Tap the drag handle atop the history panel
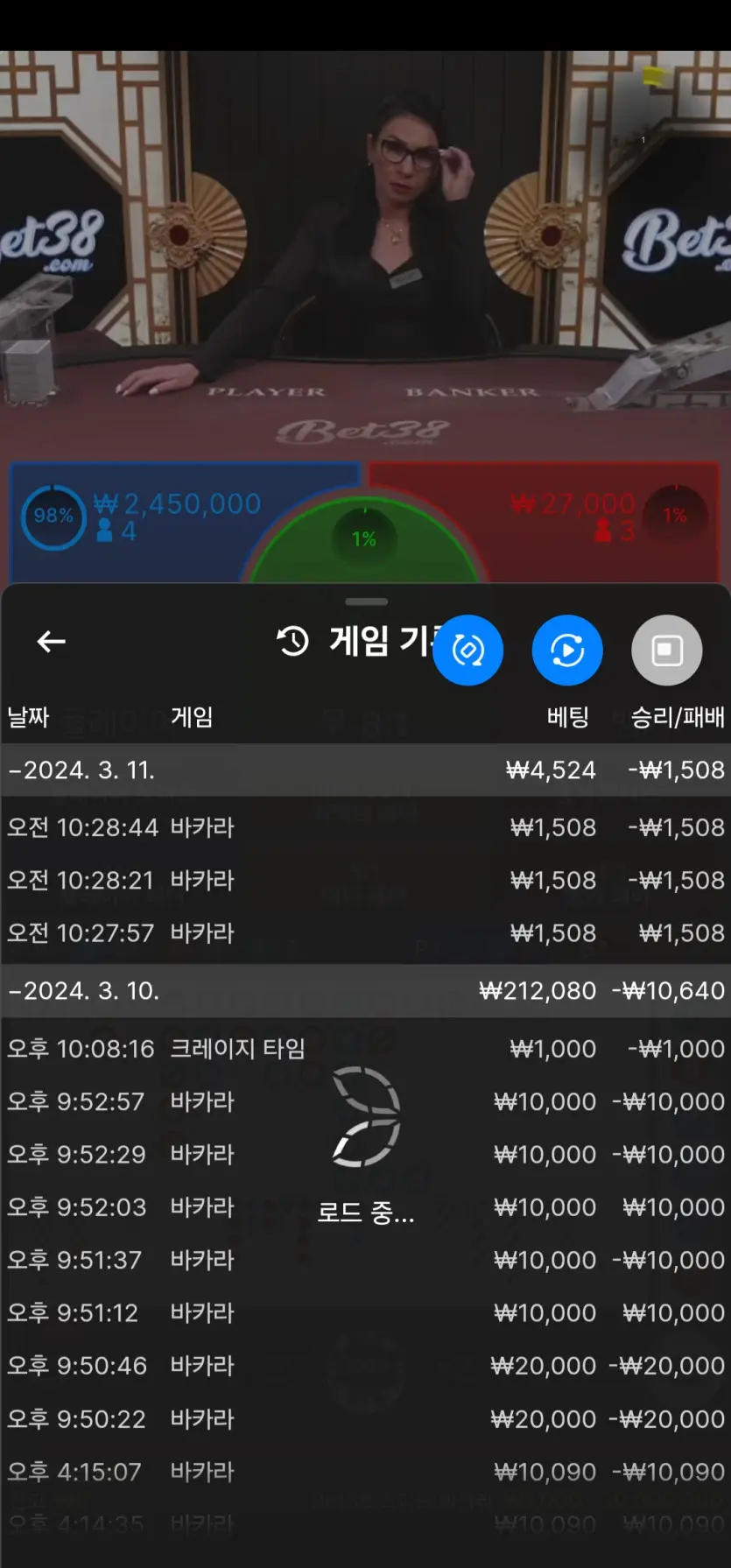 [x=366, y=601]
